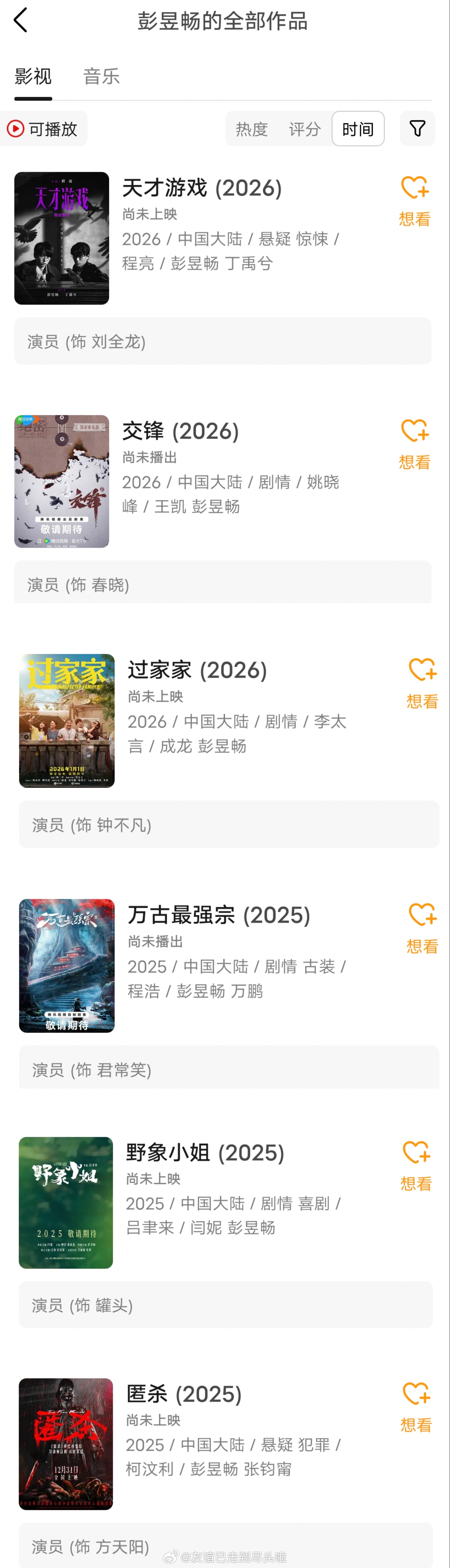Sort works by 时间
450x1568 pixels.
click(x=357, y=129)
